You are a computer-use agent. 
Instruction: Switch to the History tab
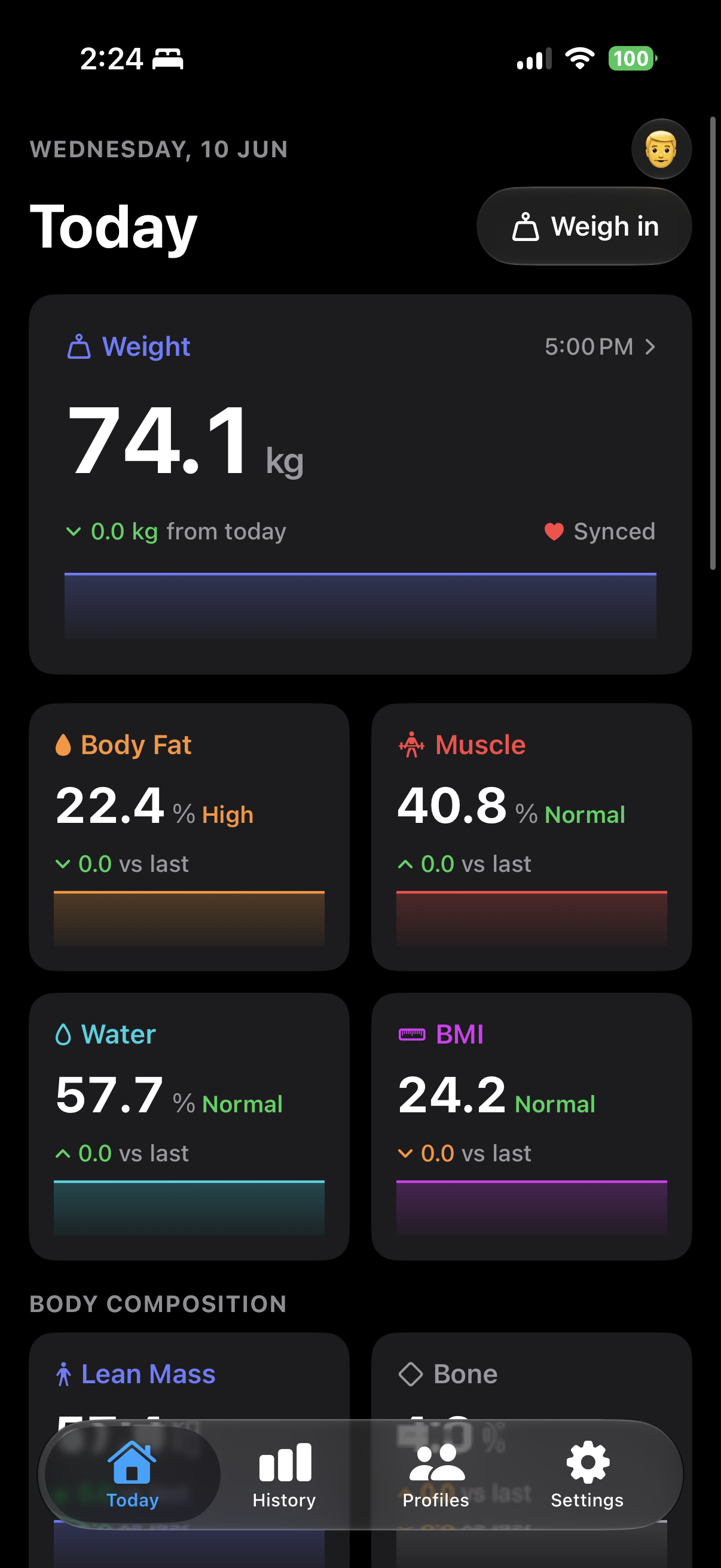click(x=284, y=1475)
